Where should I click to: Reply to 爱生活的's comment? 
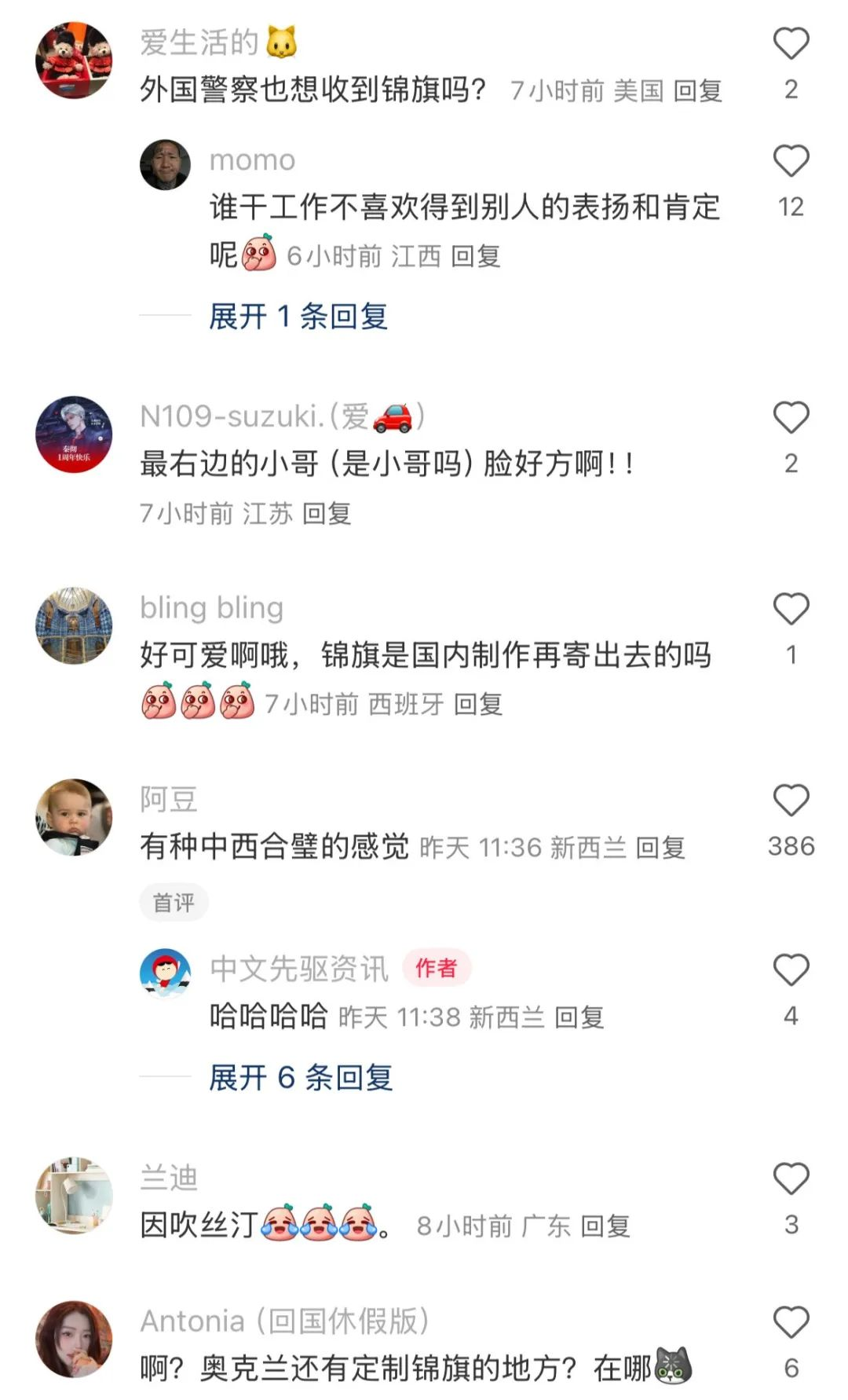[x=697, y=91]
